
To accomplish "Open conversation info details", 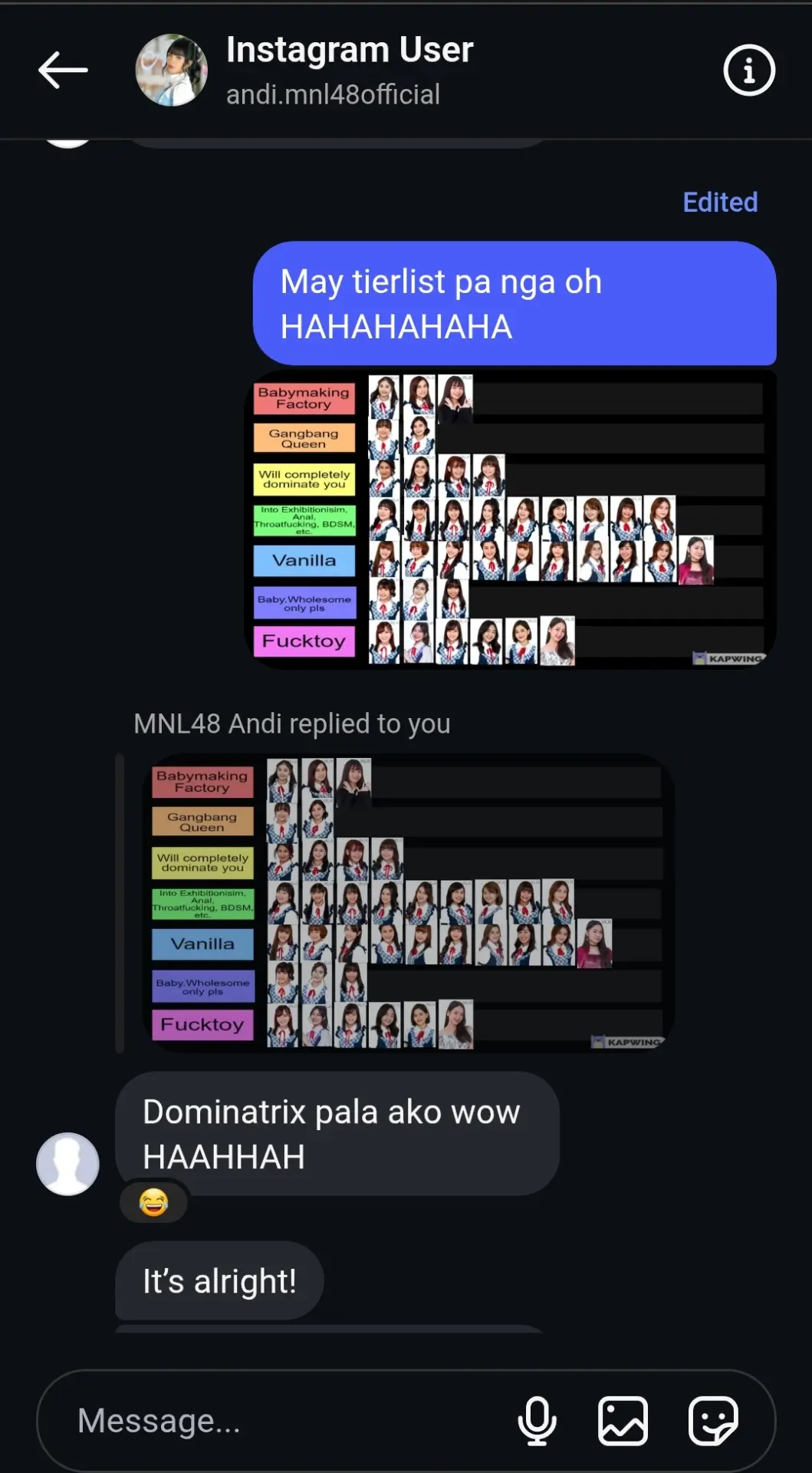I will (748, 71).
